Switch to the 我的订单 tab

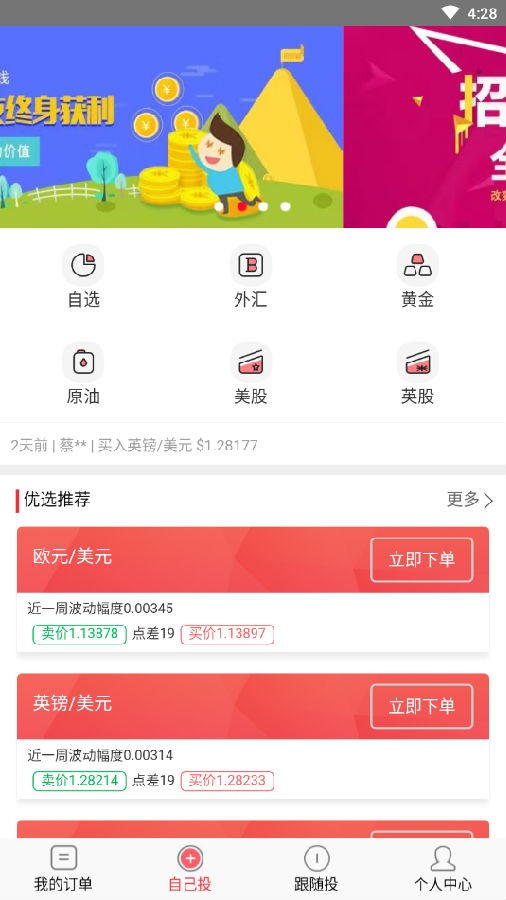[x=63, y=869]
